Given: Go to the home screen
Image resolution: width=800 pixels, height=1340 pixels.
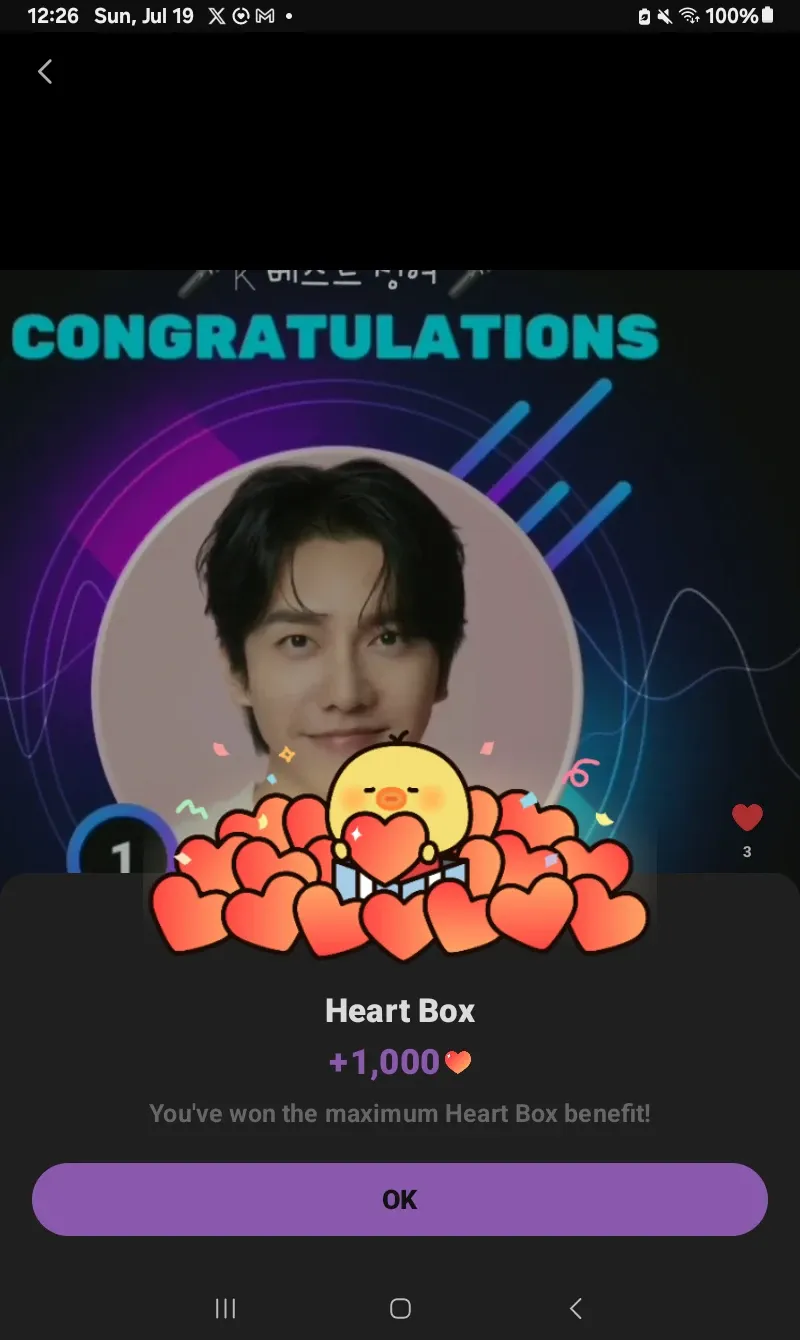Looking at the screenshot, I should pos(400,1308).
